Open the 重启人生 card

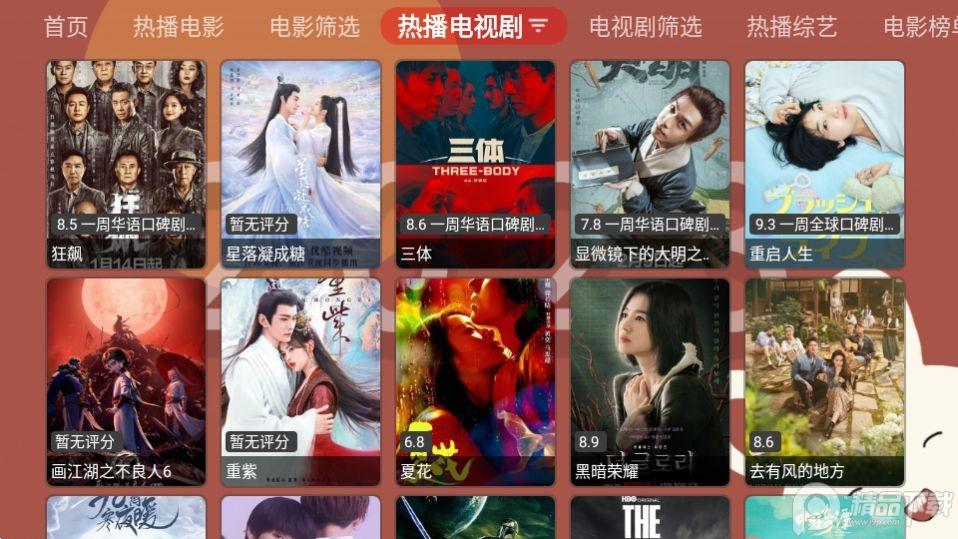click(824, 164)
